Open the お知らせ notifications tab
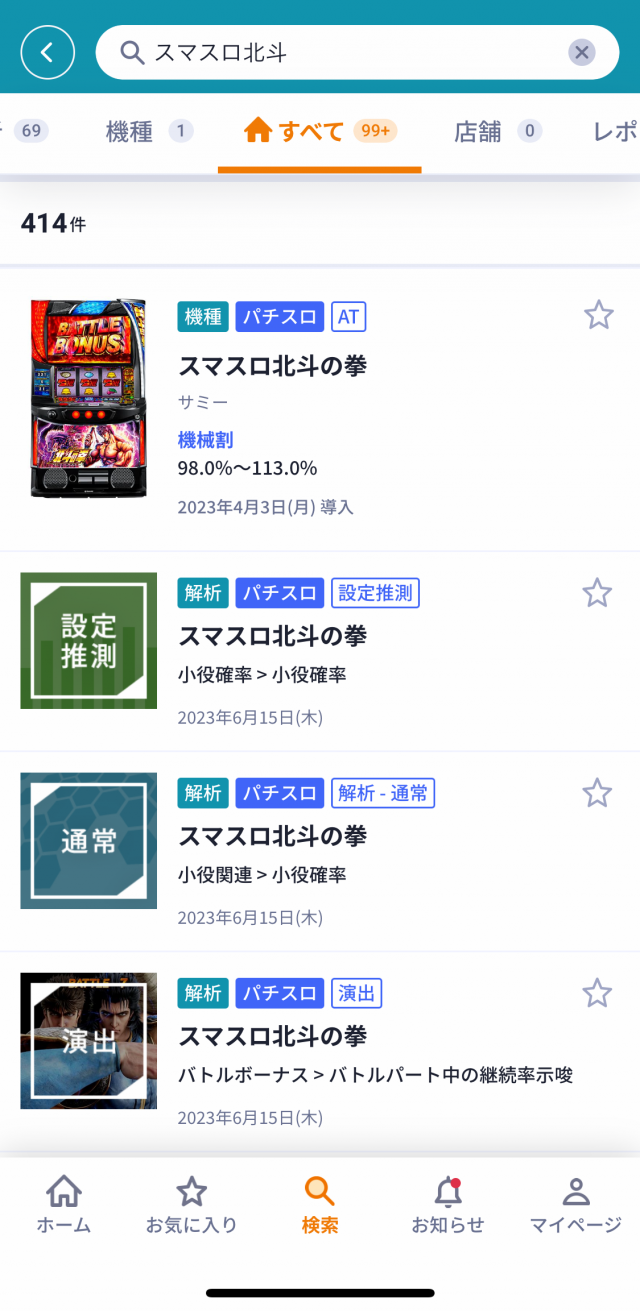The image size is (640, 1311). point(447,1204)
